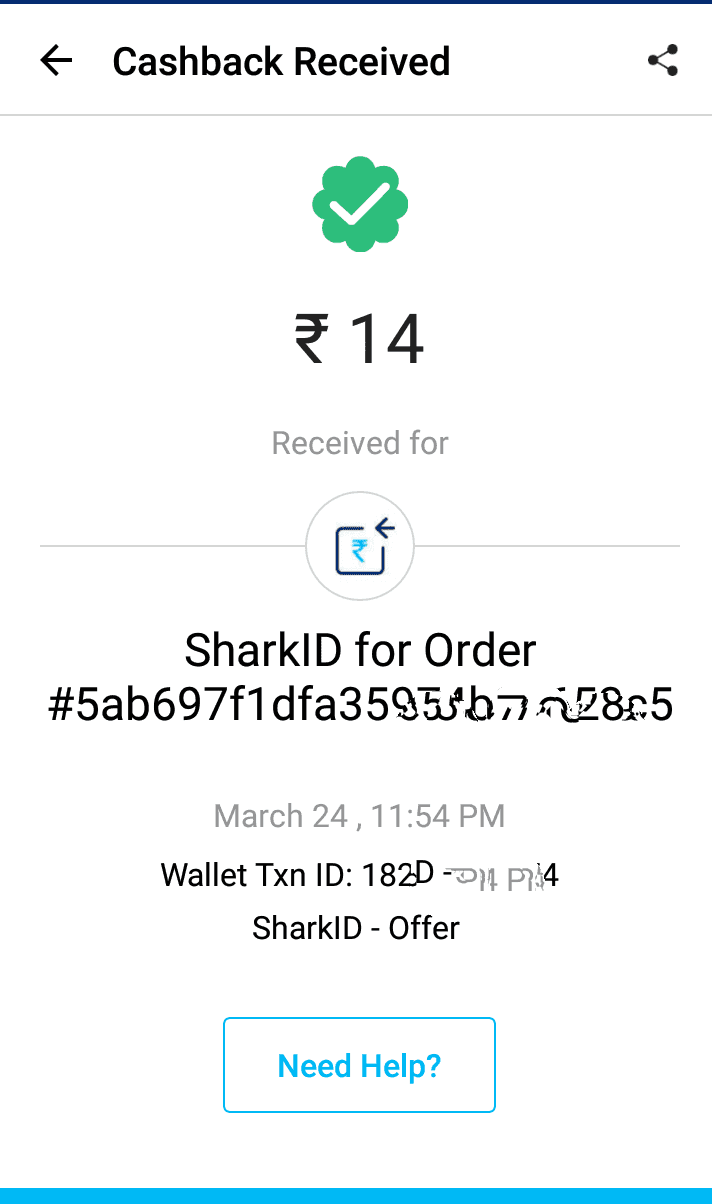Screen dimensions: 712x1204
Task: Share this cashback receipt
Action: click(663, 61)
